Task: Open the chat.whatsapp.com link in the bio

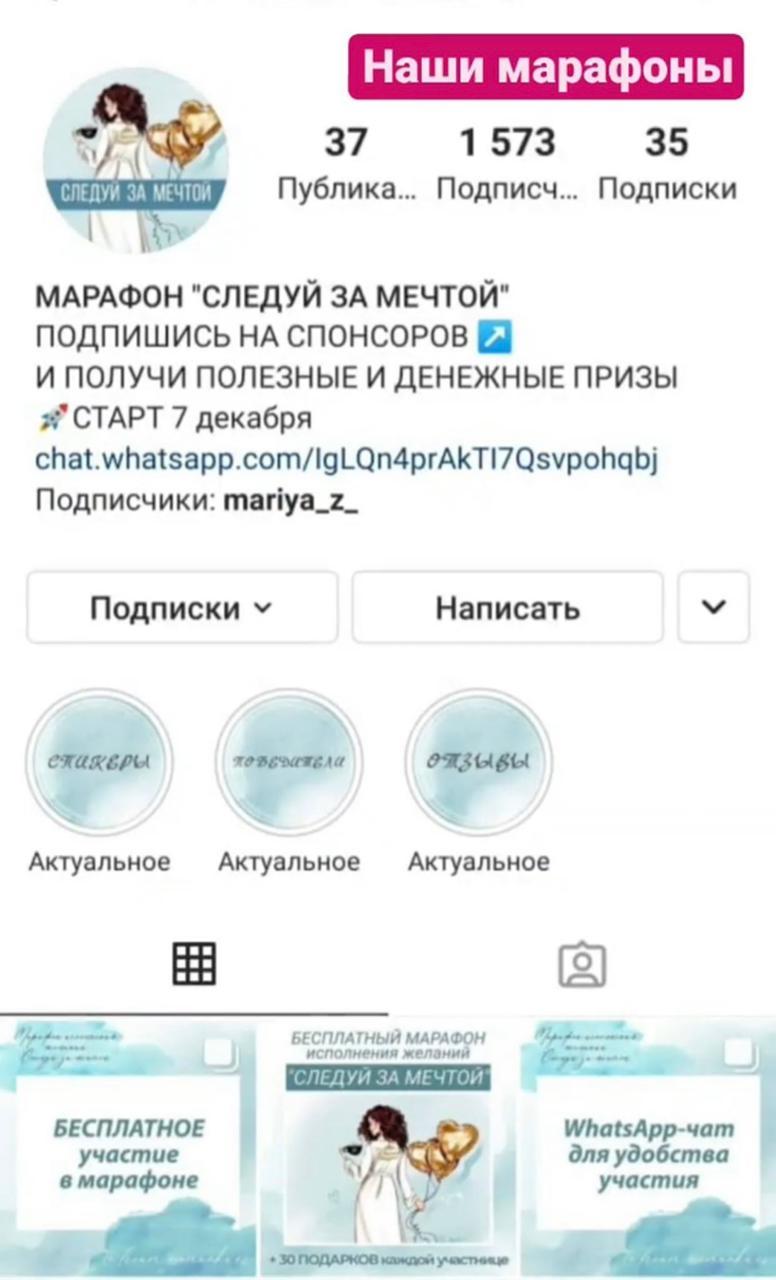Action: pos(346,459)
